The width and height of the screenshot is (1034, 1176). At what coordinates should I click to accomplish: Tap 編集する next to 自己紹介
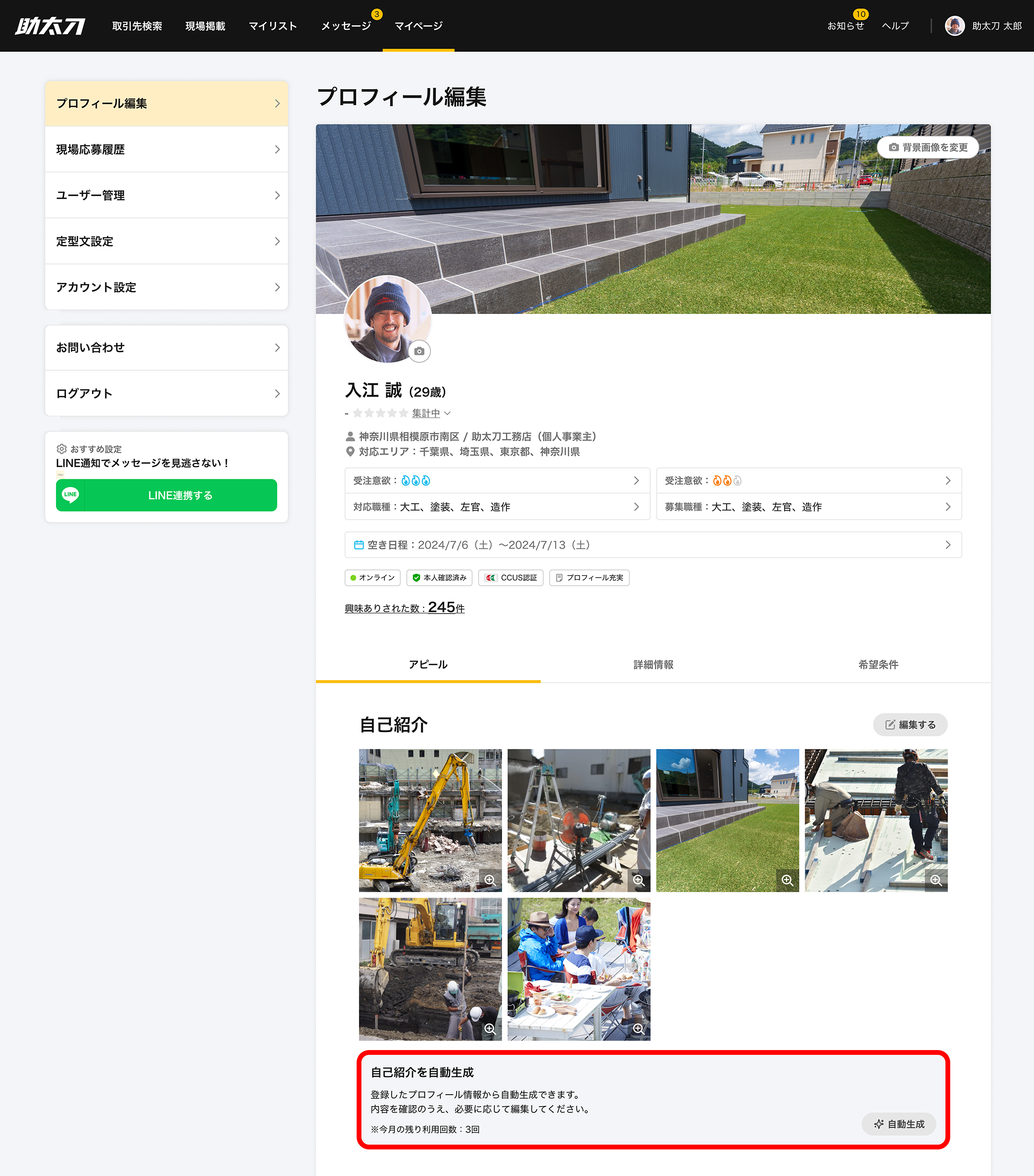910,725
